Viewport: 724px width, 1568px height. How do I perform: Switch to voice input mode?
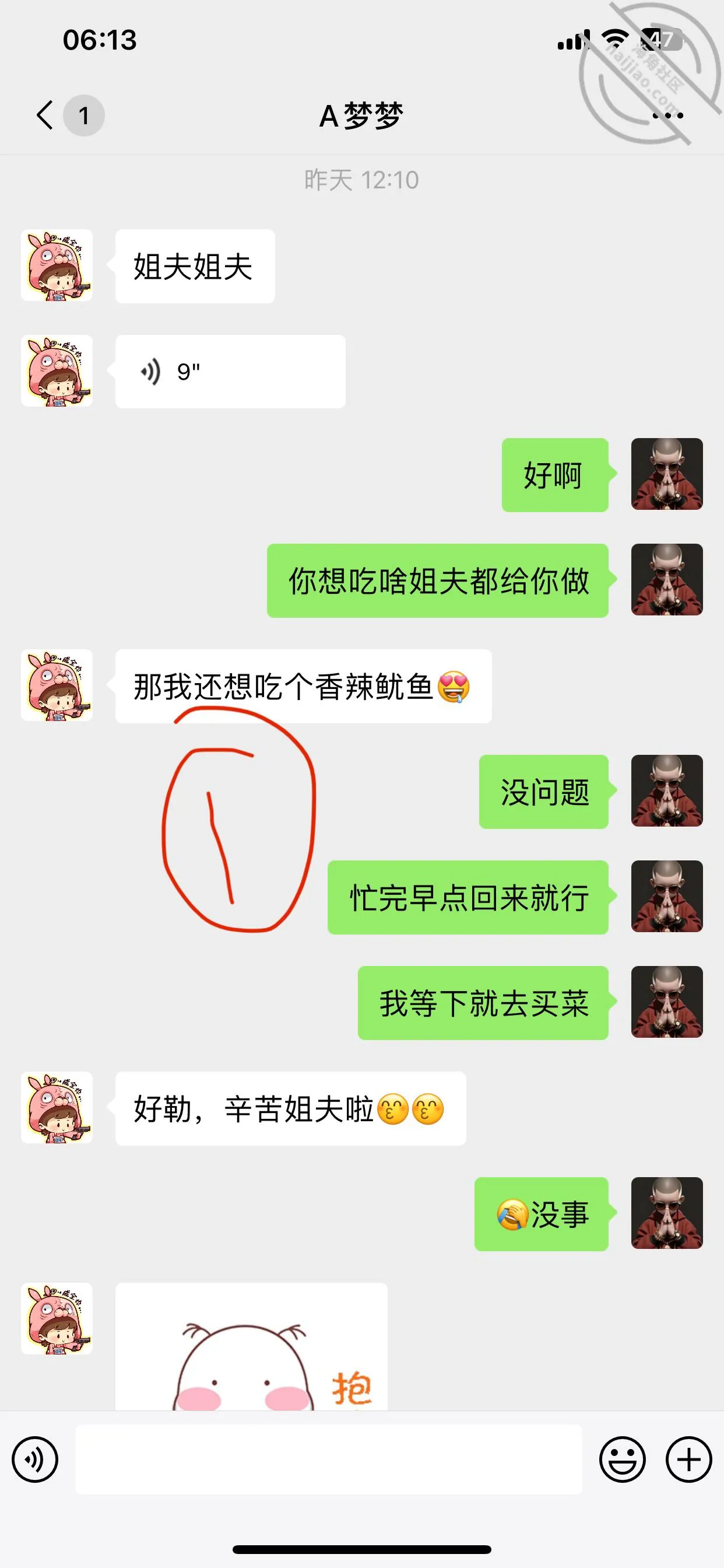point(36,1459)
